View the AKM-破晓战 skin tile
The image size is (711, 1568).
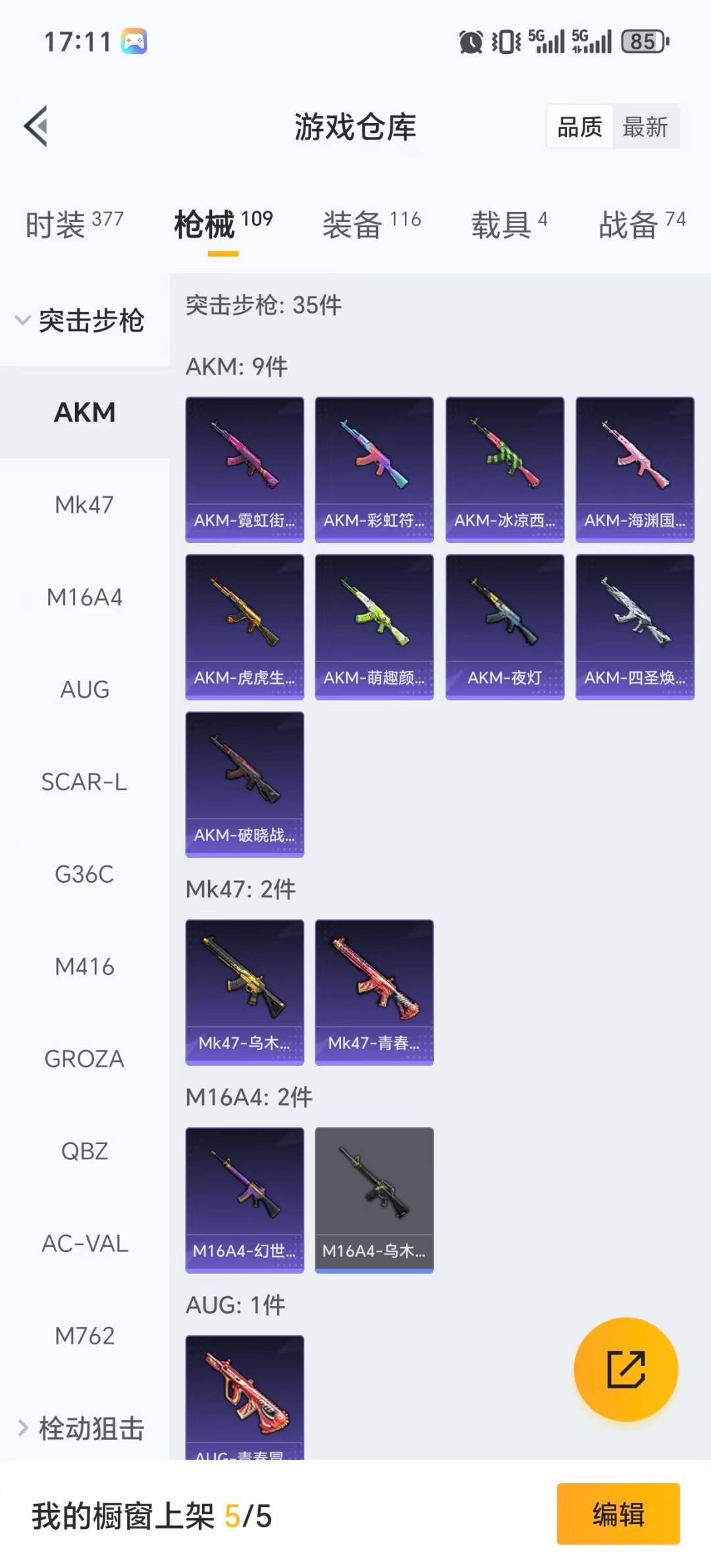pos(244,783)
